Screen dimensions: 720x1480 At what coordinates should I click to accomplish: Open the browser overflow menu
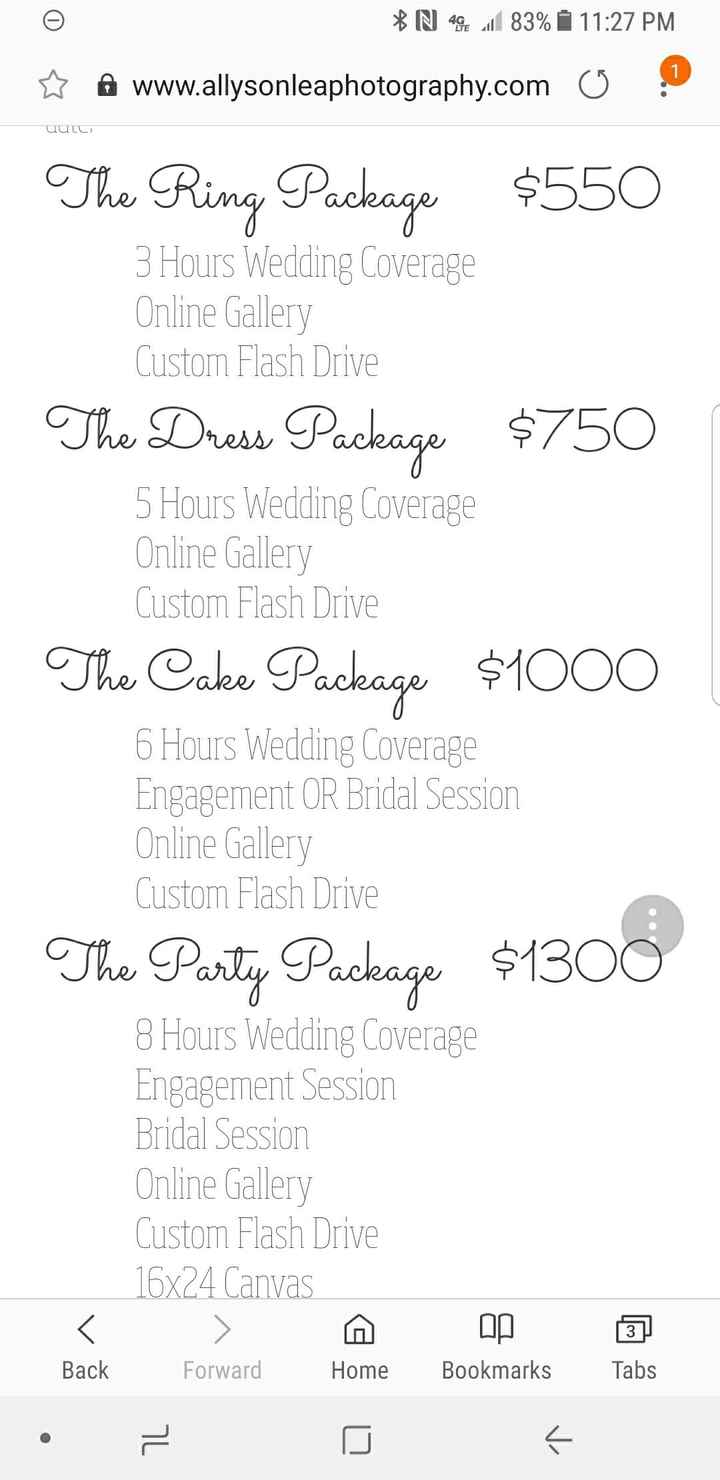click(664, 86)
